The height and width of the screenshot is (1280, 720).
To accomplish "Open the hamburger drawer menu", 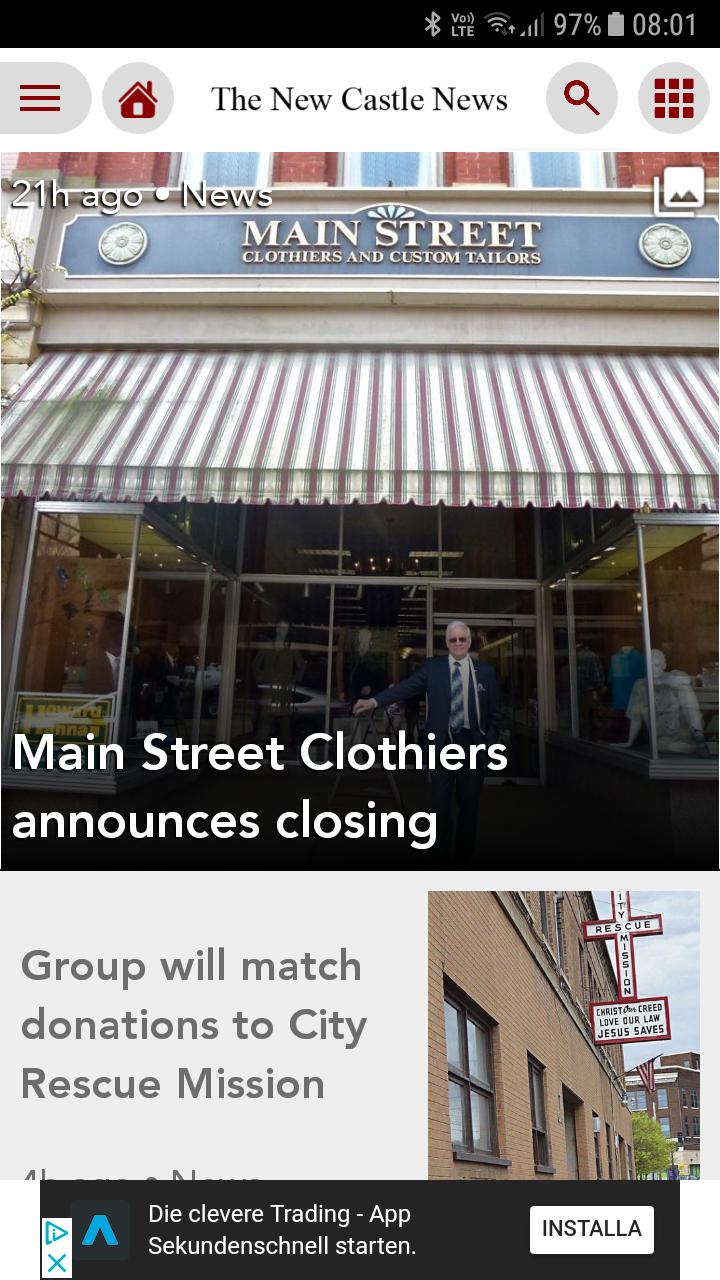I will point(40,98).
